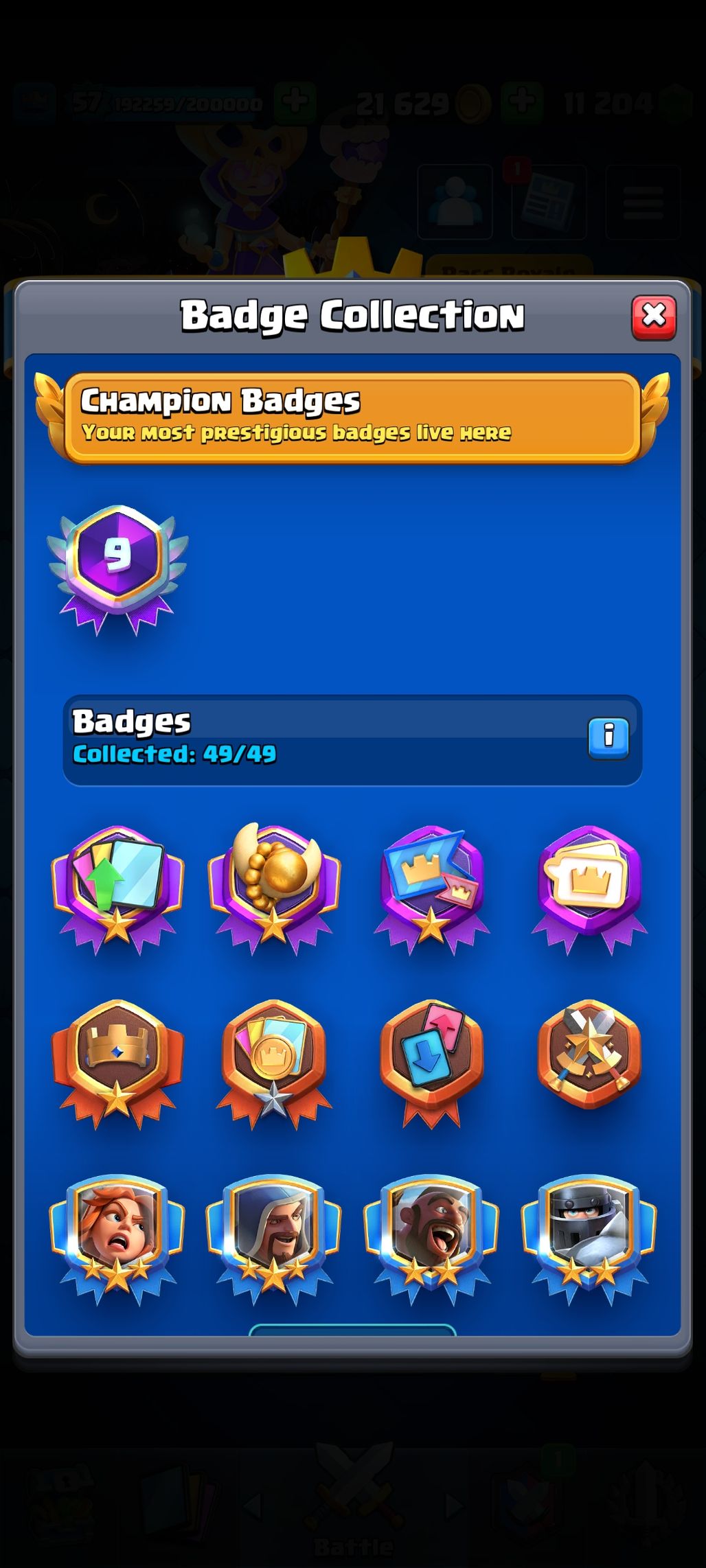The height and width of the screenshot is (1568, 706).
Task: Close the Badge Collection dialog
Action: click(x=653, y=317)
